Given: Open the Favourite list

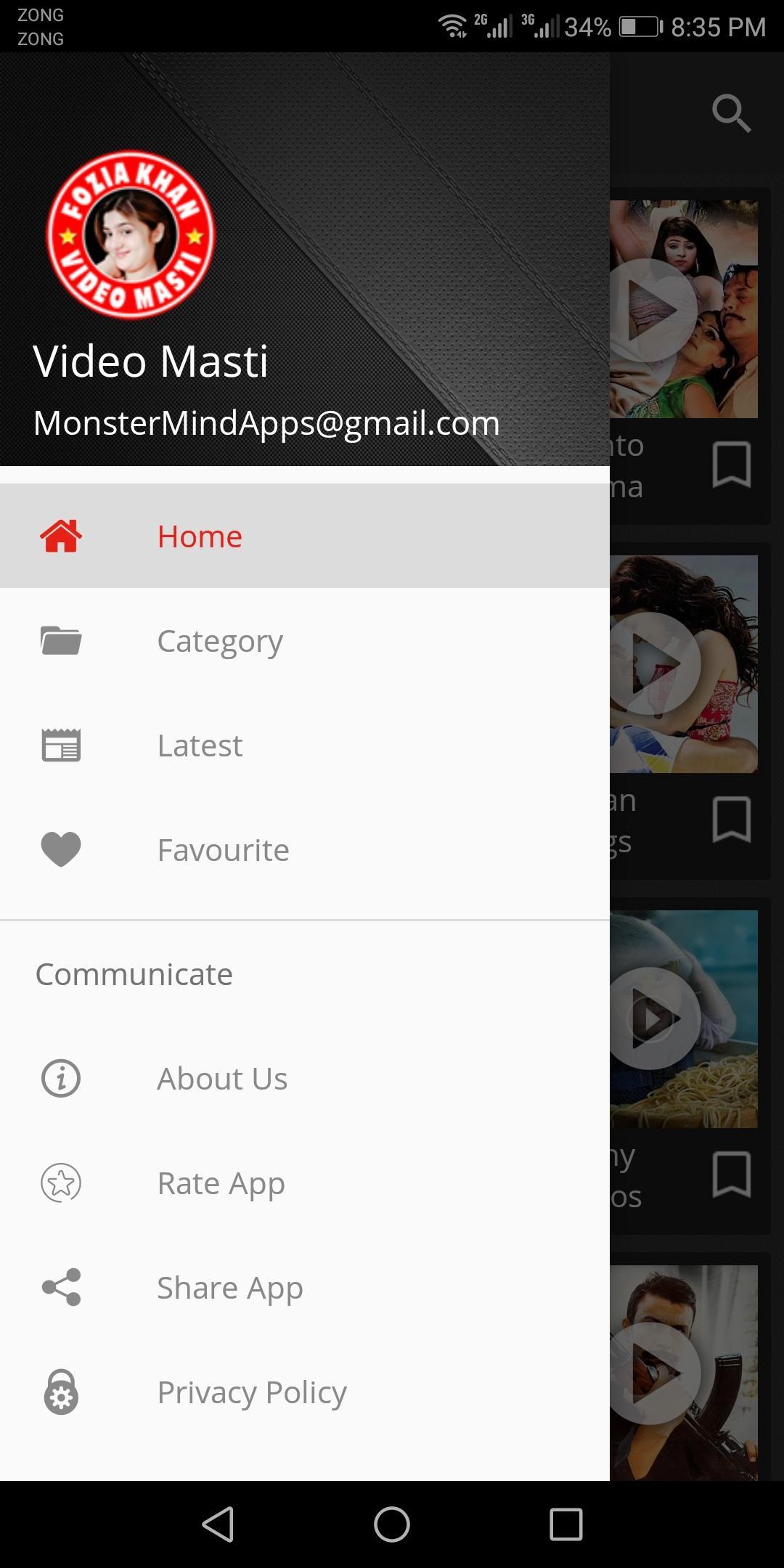Looking at the screenshot, I should point(223,850).
